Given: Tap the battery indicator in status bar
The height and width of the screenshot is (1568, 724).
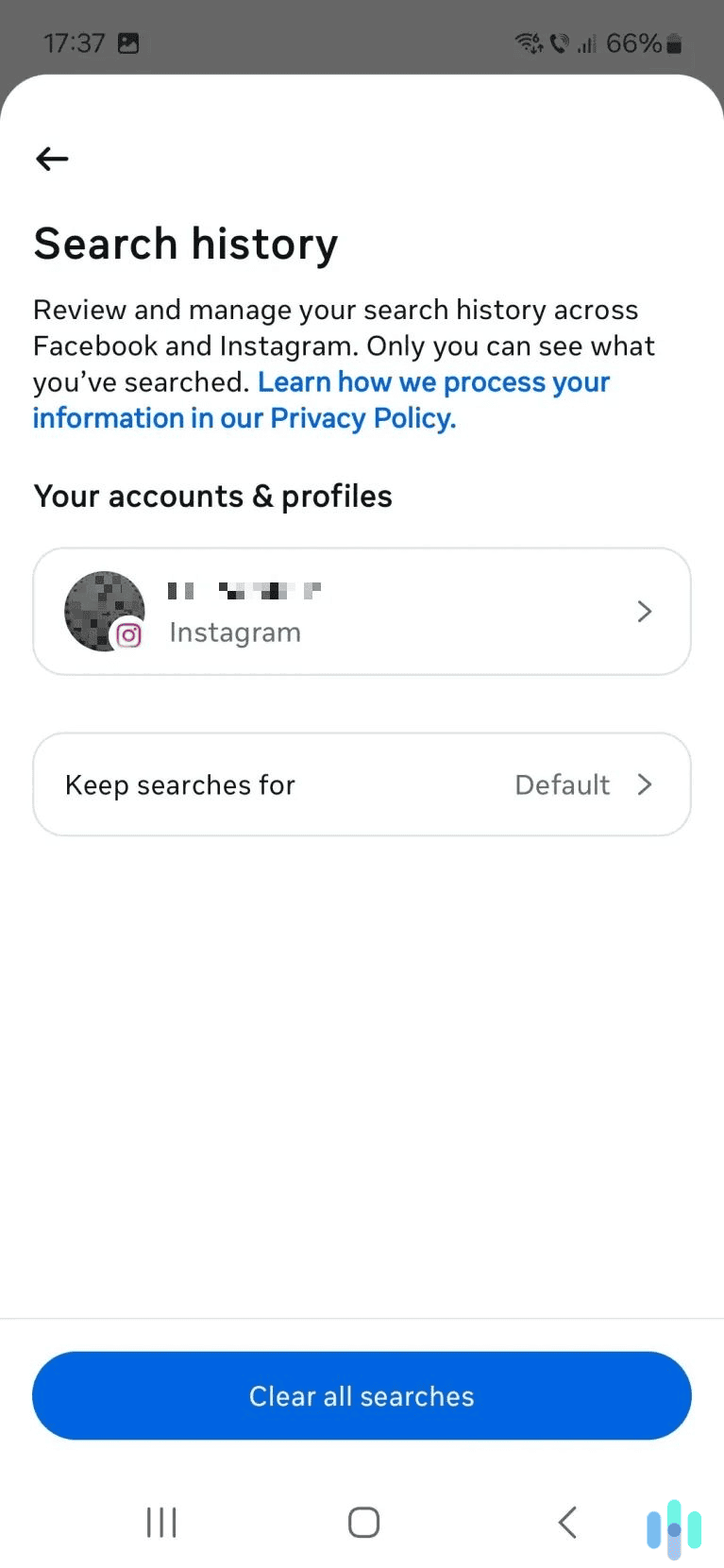Looking at the screenshot, I should [x=672, y=42].
